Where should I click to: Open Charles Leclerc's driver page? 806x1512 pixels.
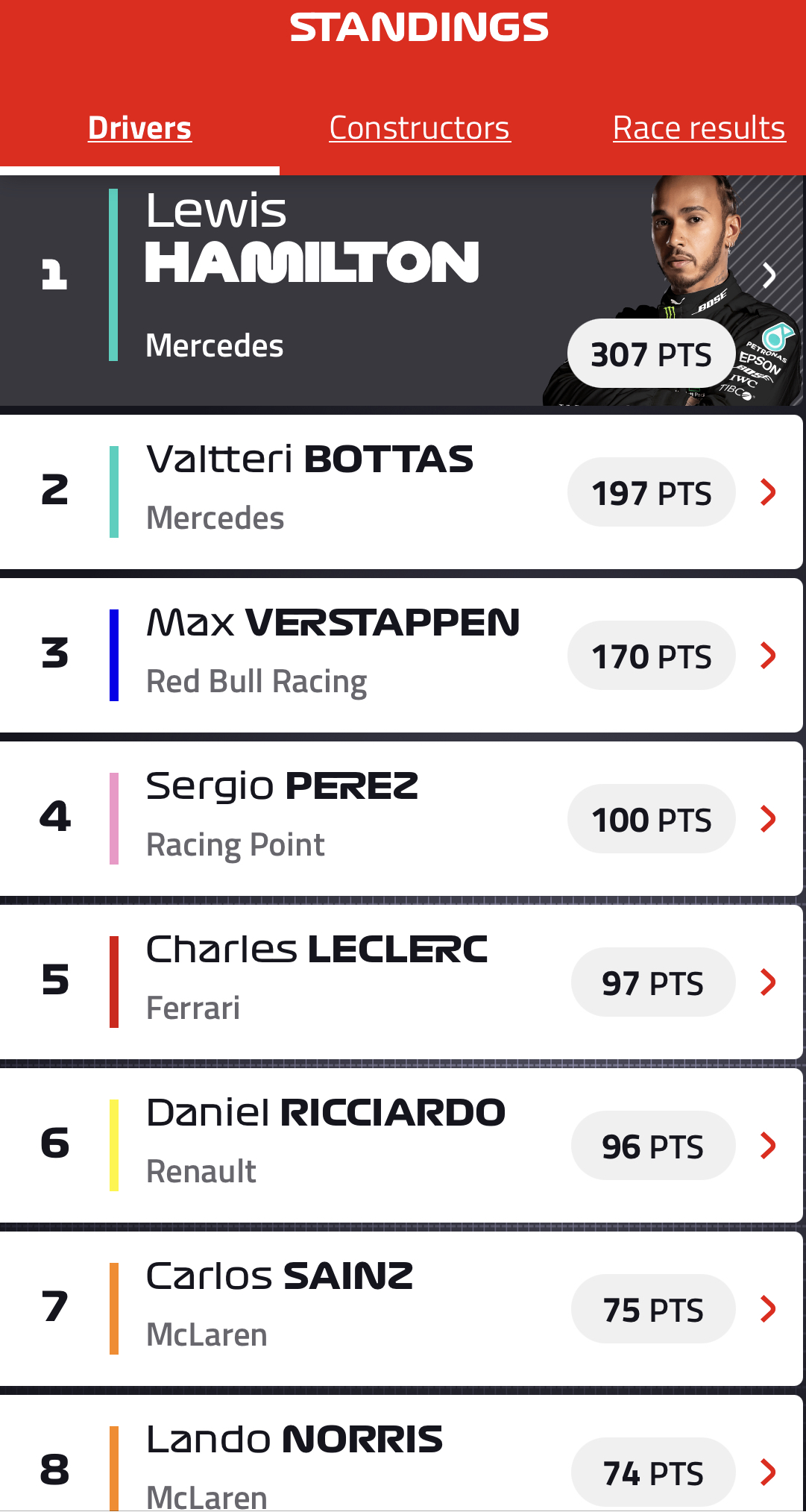[401, 982]
